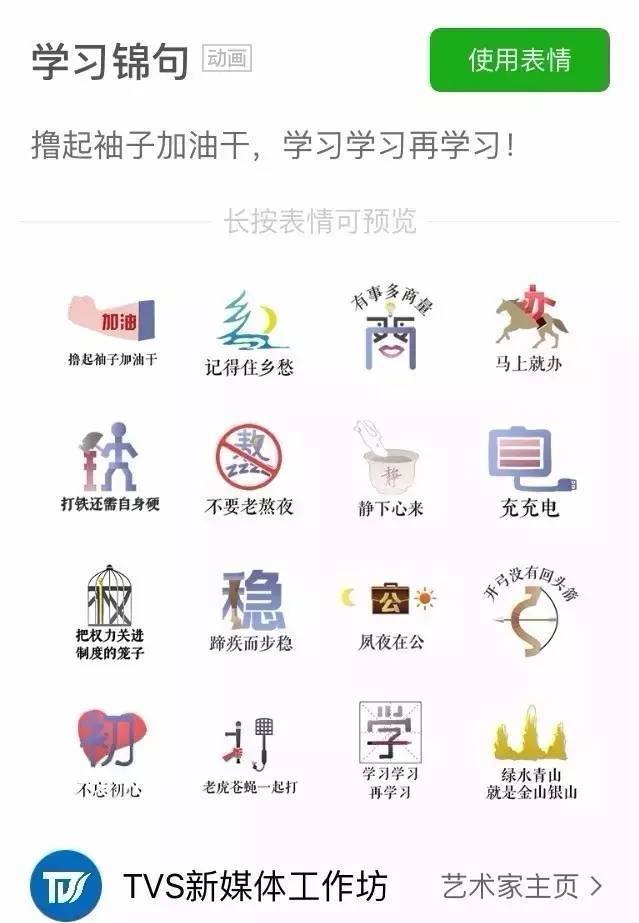Open 艺术家主页 artist page link
This screenshot has width=639, height=923.
[522, 885]
